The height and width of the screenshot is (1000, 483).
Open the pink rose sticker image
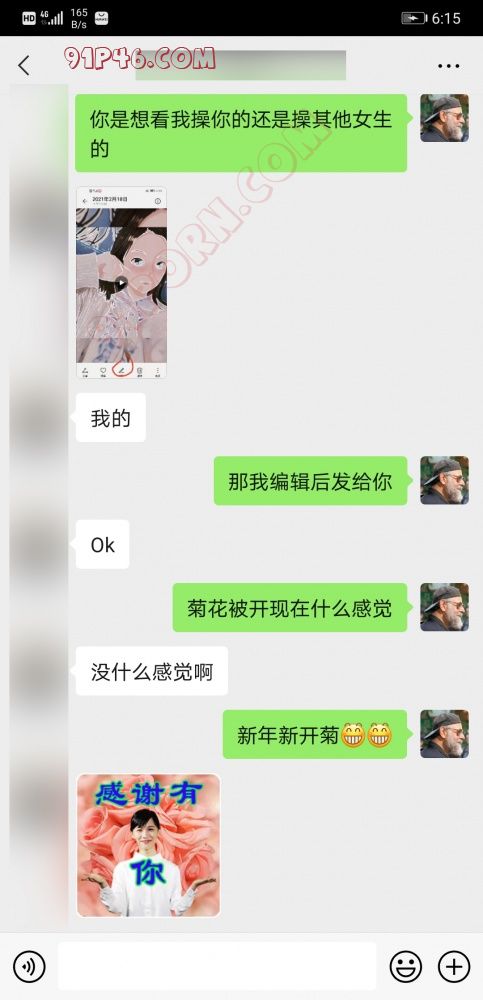[148, 845]
